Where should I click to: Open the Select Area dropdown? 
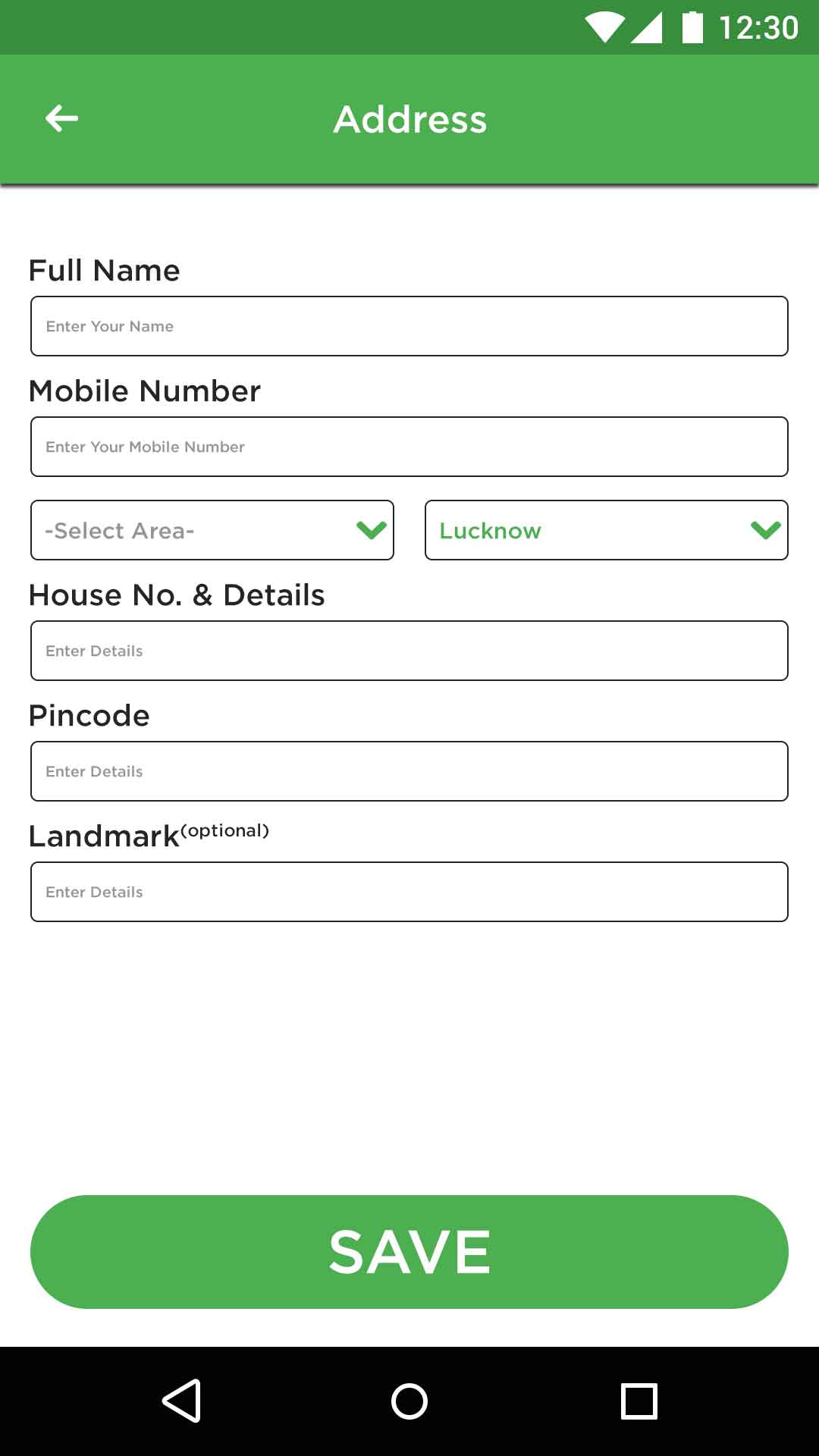(212, 530)
